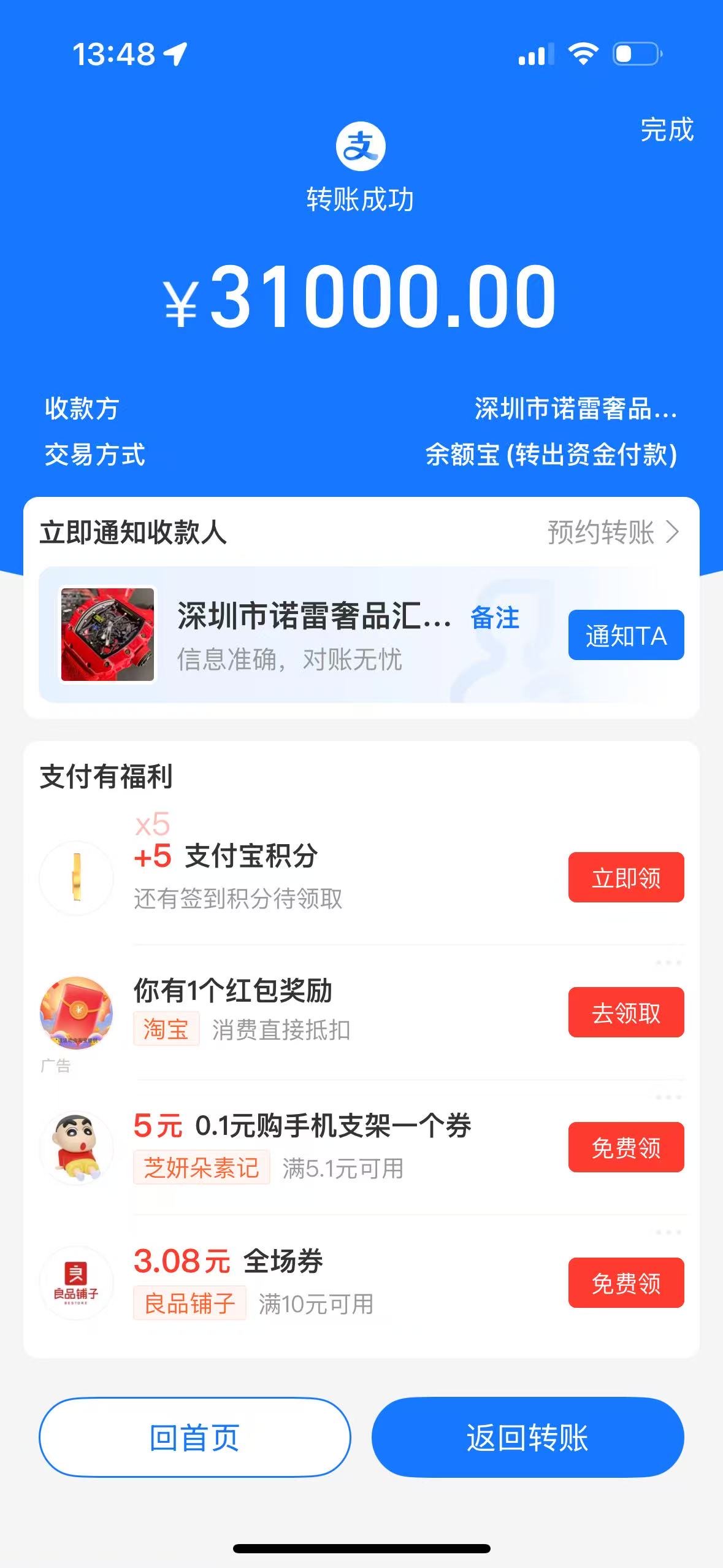Claim the 芝妍朵素记 5元 coupon
The image size is (723, 1568).
[x=625, y=1148]
